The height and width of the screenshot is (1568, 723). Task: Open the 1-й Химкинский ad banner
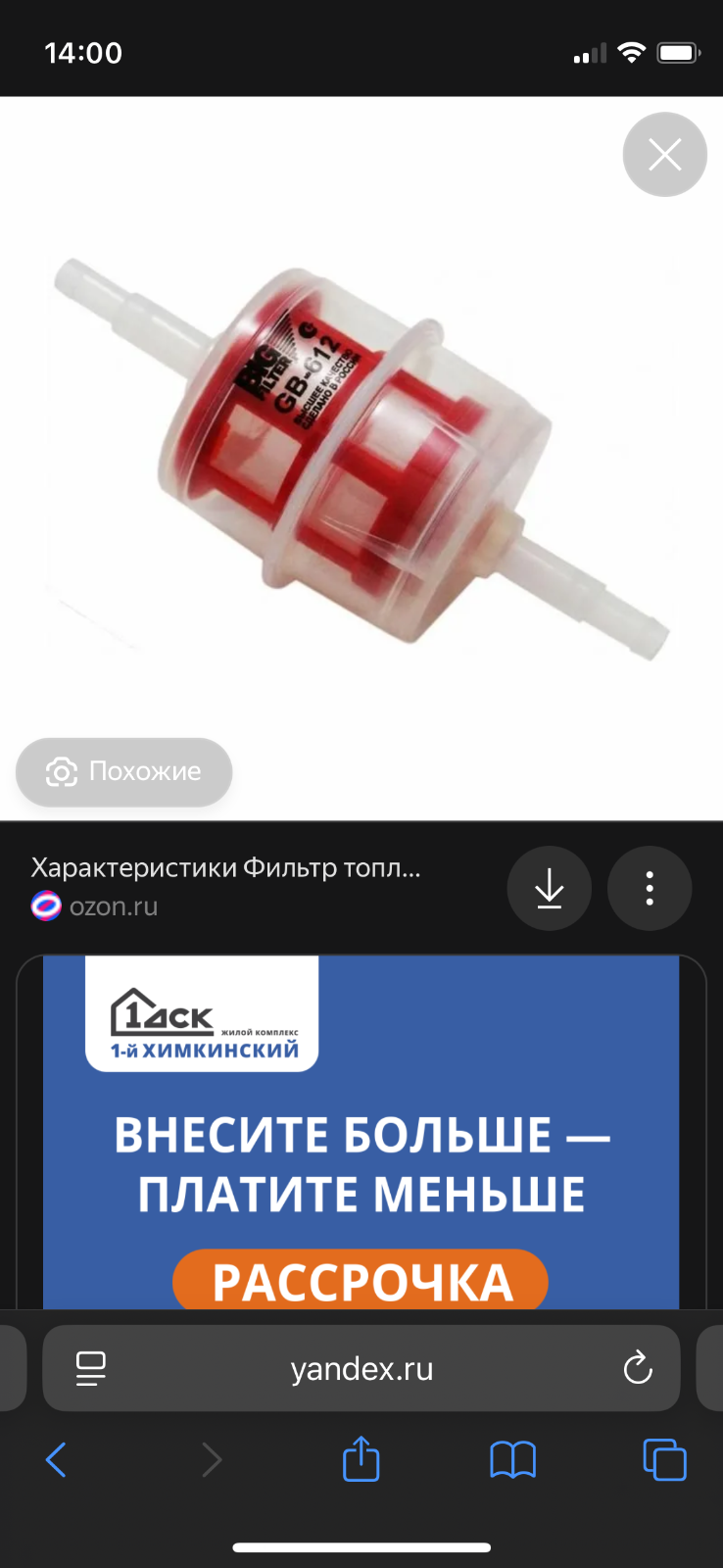click(361, 1137)
